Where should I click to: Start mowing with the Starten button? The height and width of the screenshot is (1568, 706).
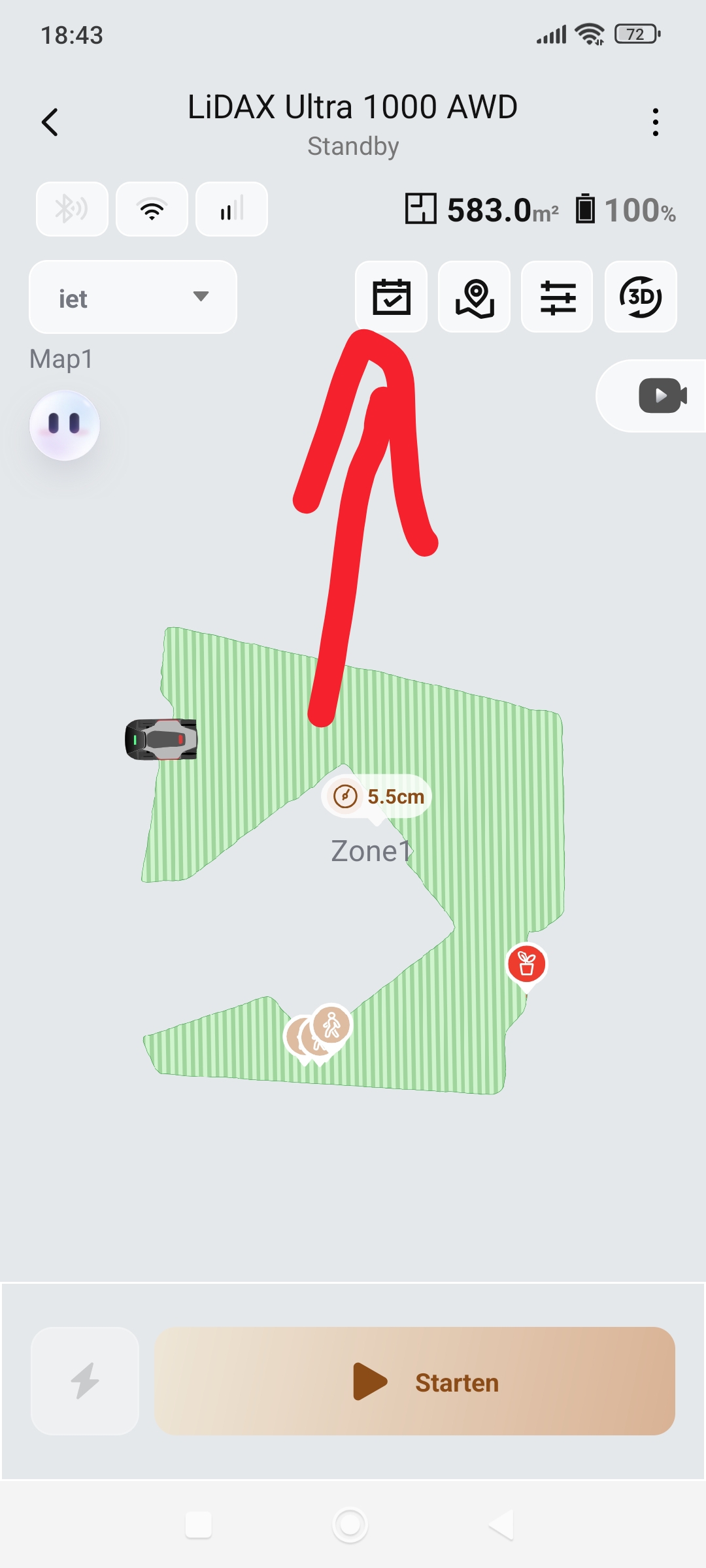[414, 1380]
